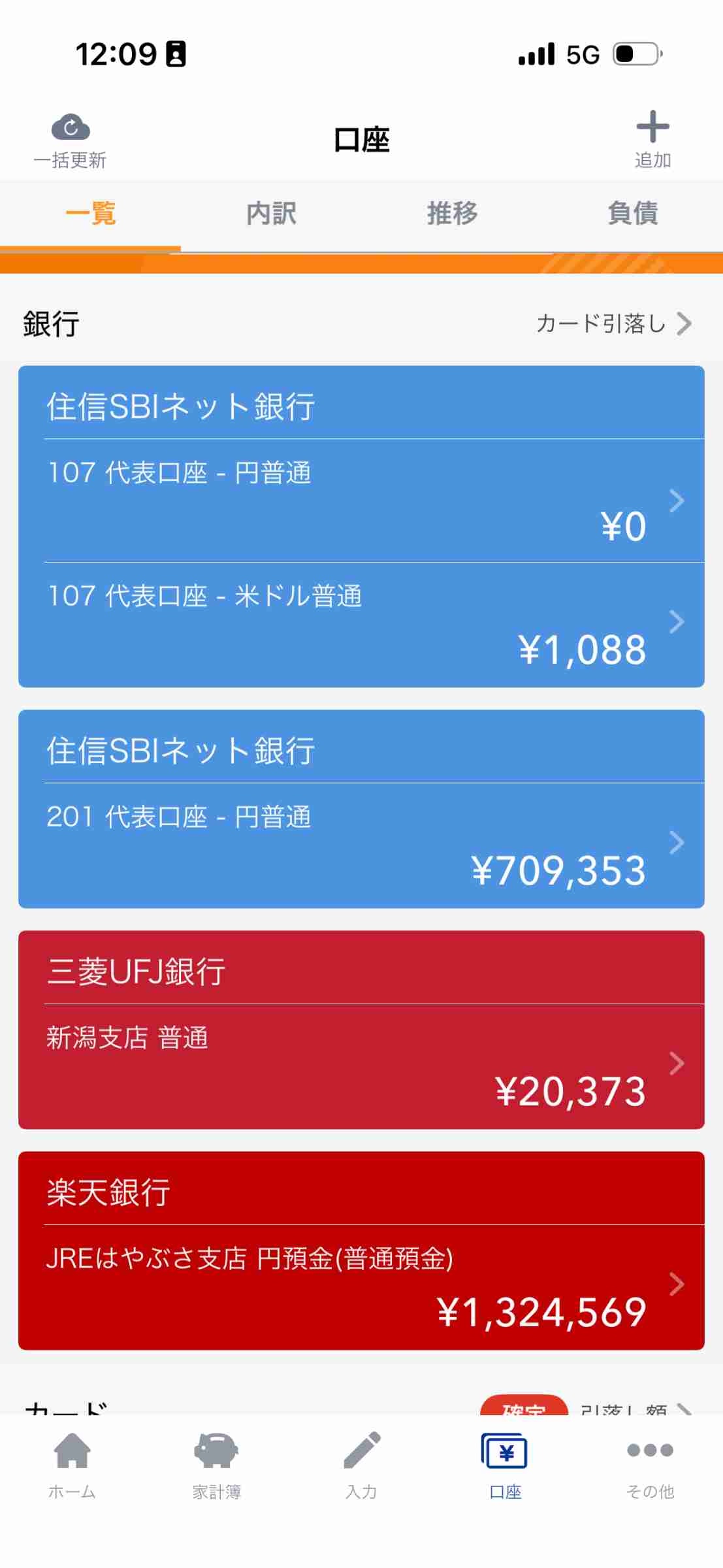The image size is (723, 1568).
Task: Open 107 代表口座 - 円普通 account
Action: [x=361, y=500]
